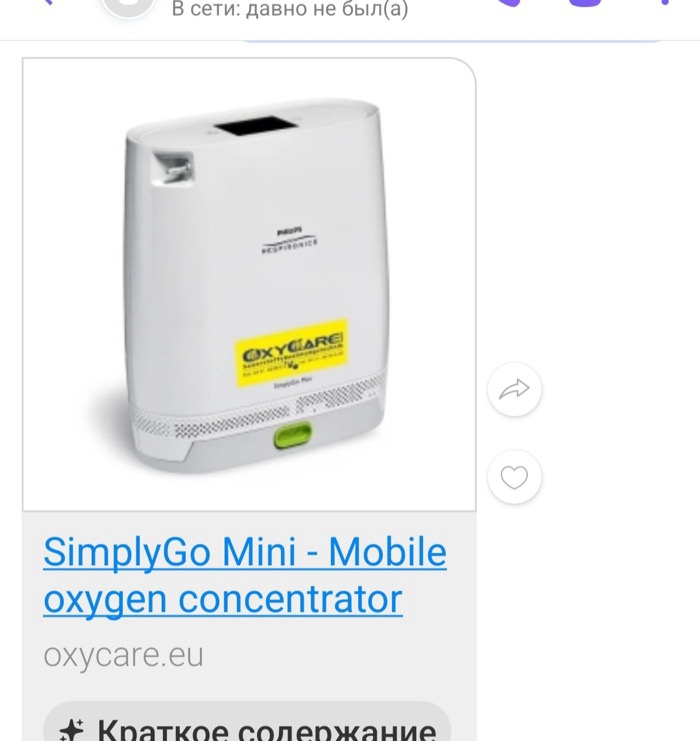
Task: Like the message with the heart icon
Action: pos(514,478)
